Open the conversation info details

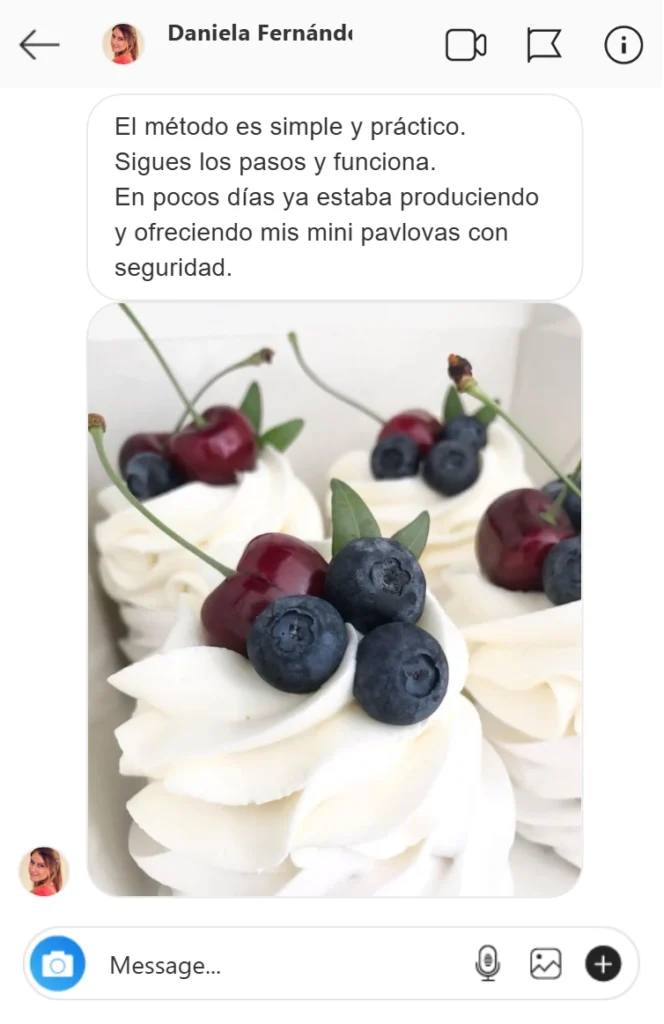coord(623,45)
